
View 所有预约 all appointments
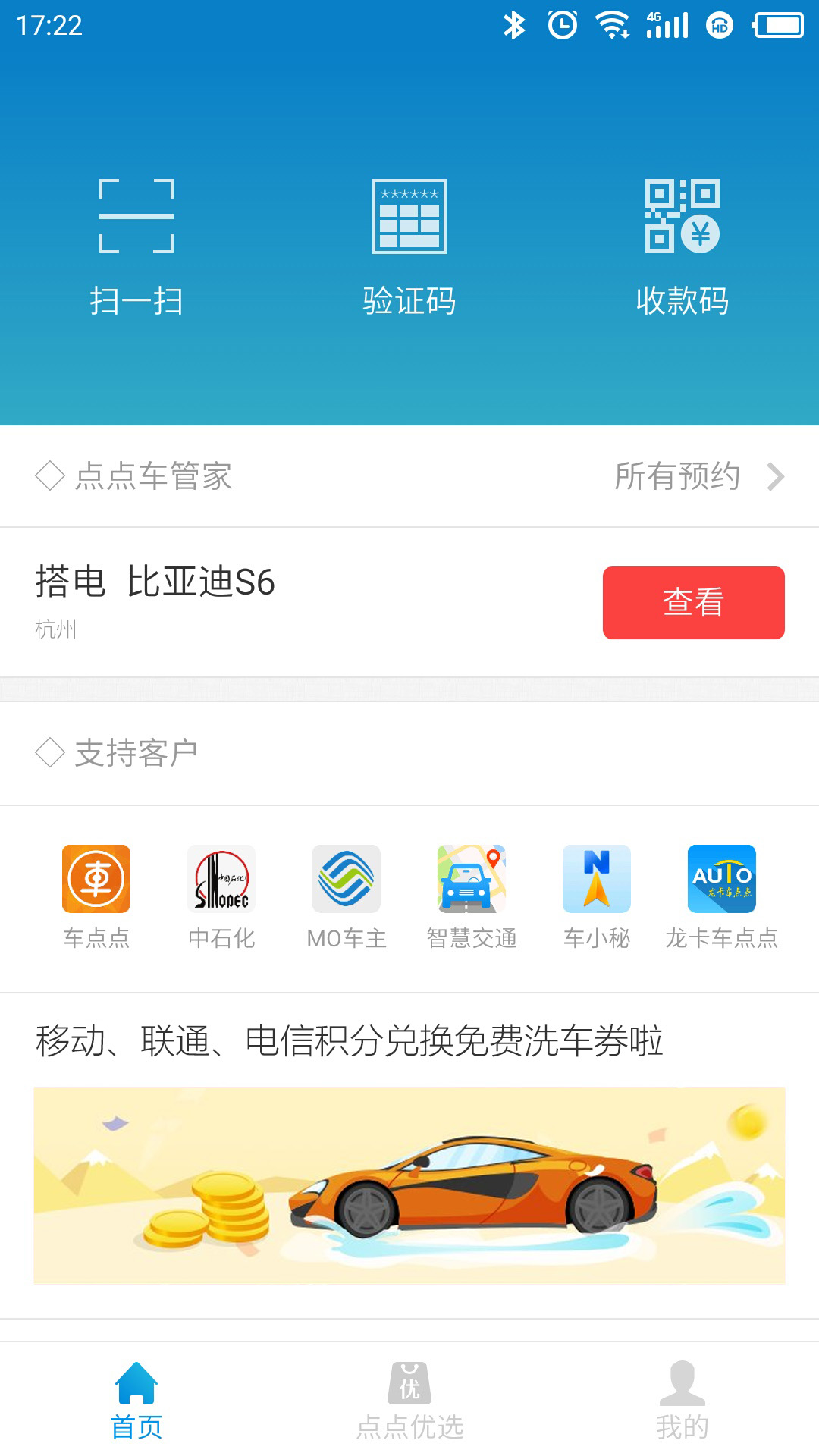point(698,476)
